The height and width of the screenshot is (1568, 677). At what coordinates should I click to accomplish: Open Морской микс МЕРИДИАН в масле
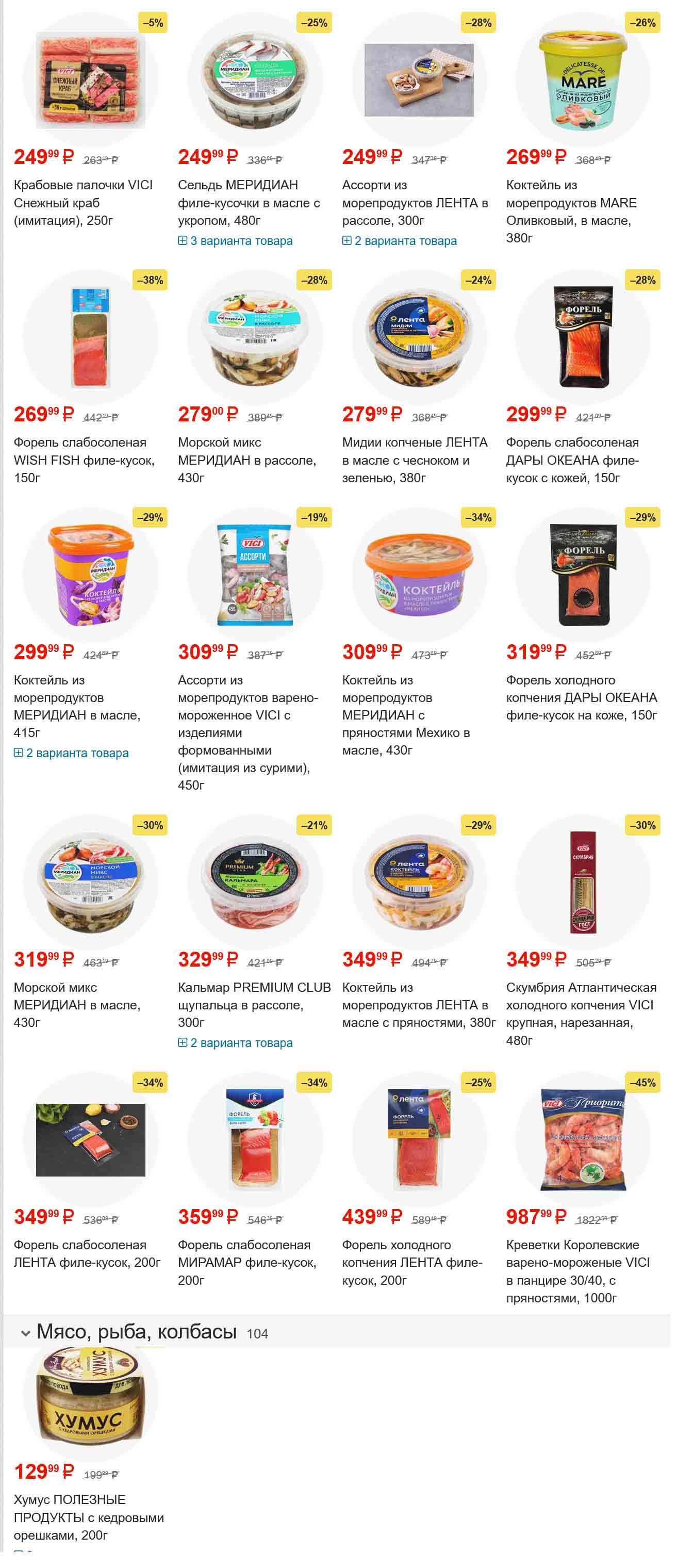77,1004
